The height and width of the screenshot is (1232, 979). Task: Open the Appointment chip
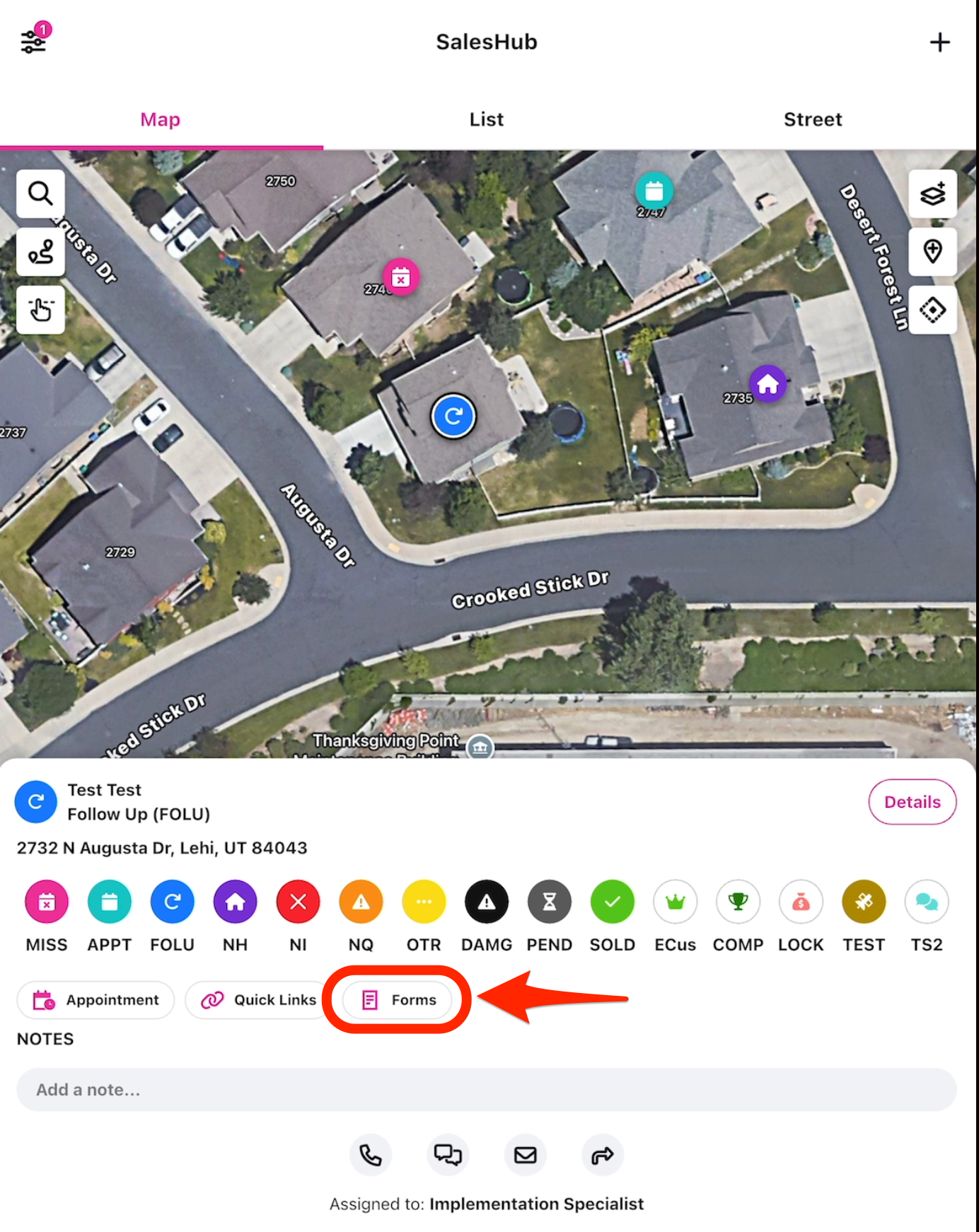[95, 1000]
